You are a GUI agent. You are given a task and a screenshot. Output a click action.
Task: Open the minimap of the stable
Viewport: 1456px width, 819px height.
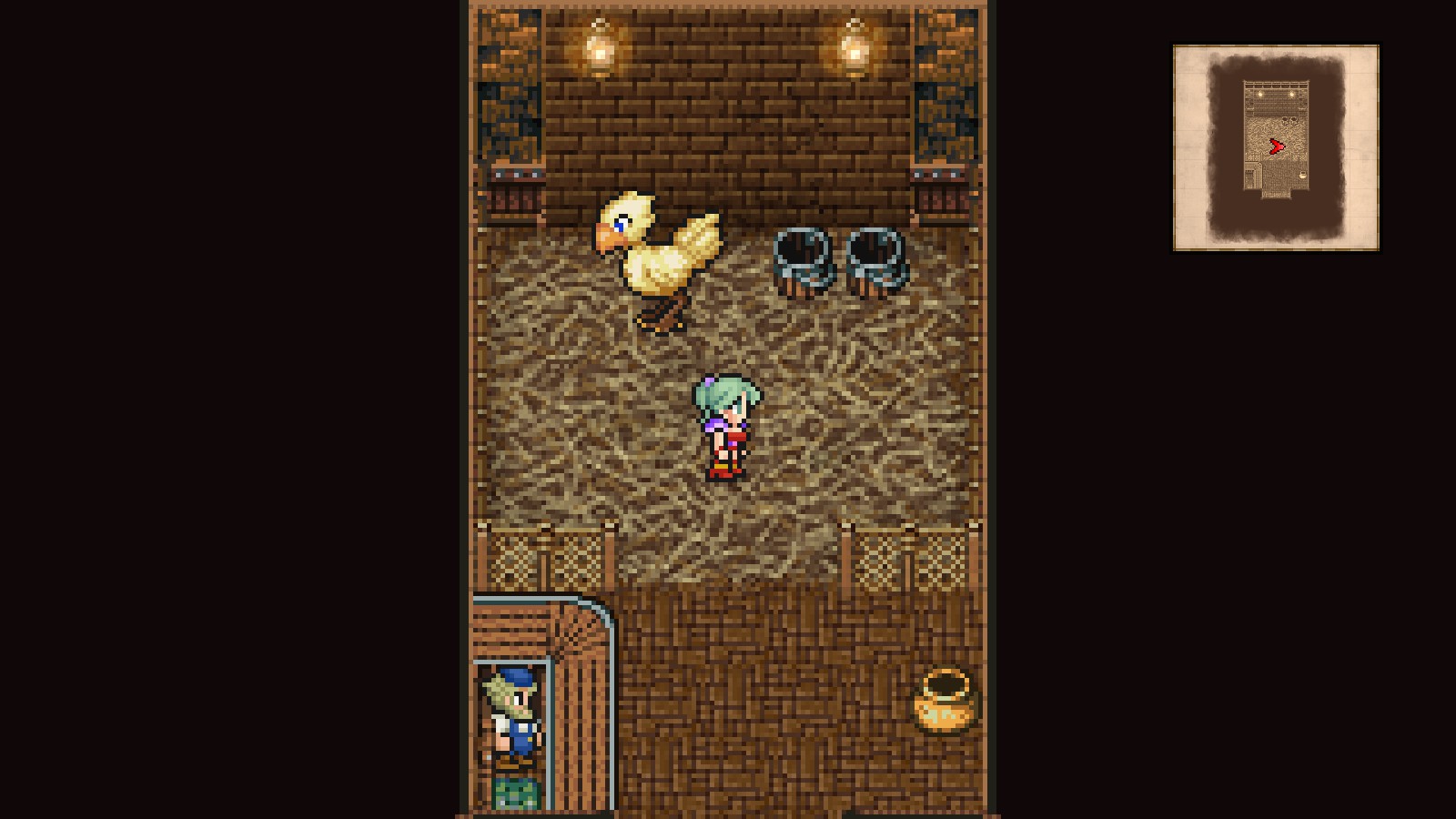[1276, 147]
